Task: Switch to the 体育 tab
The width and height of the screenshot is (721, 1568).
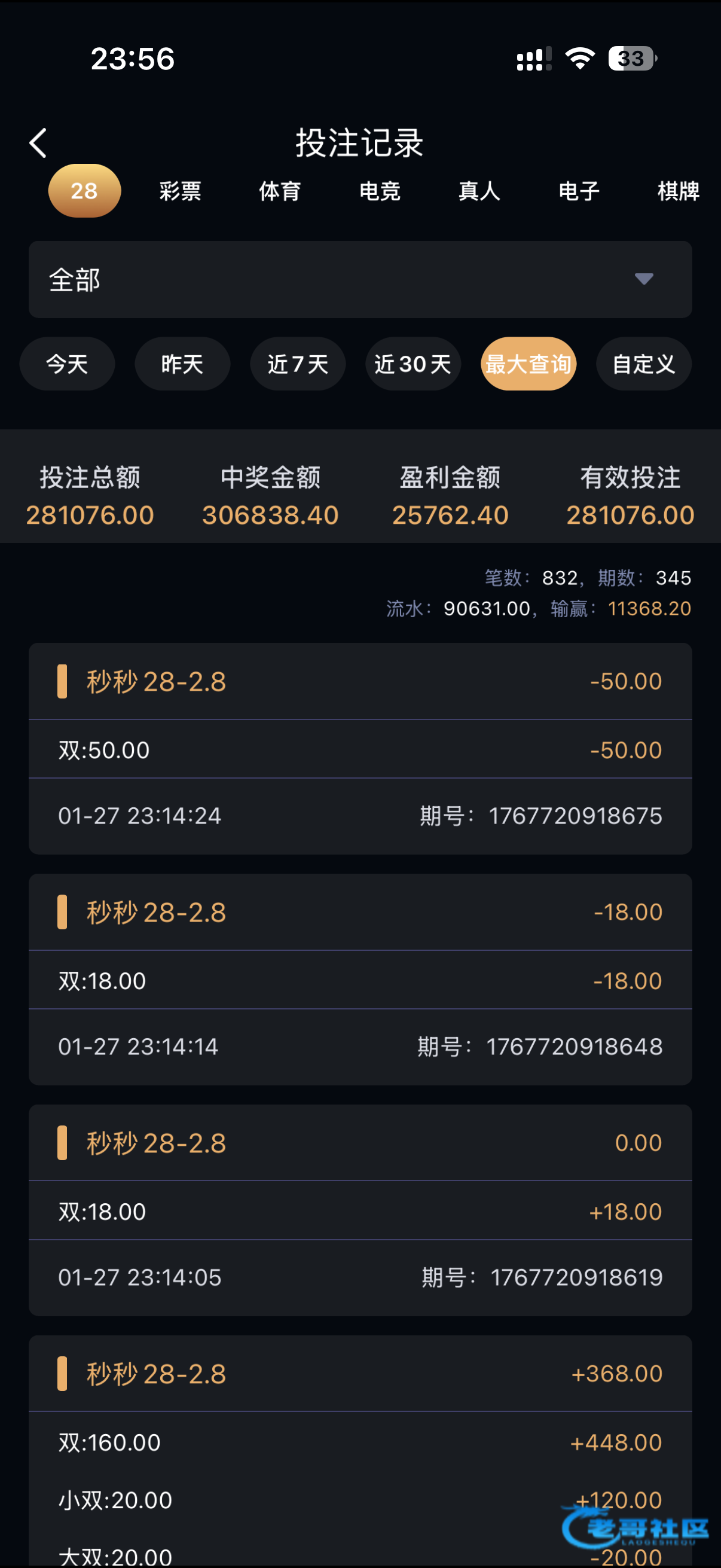Action: [280, 191]
